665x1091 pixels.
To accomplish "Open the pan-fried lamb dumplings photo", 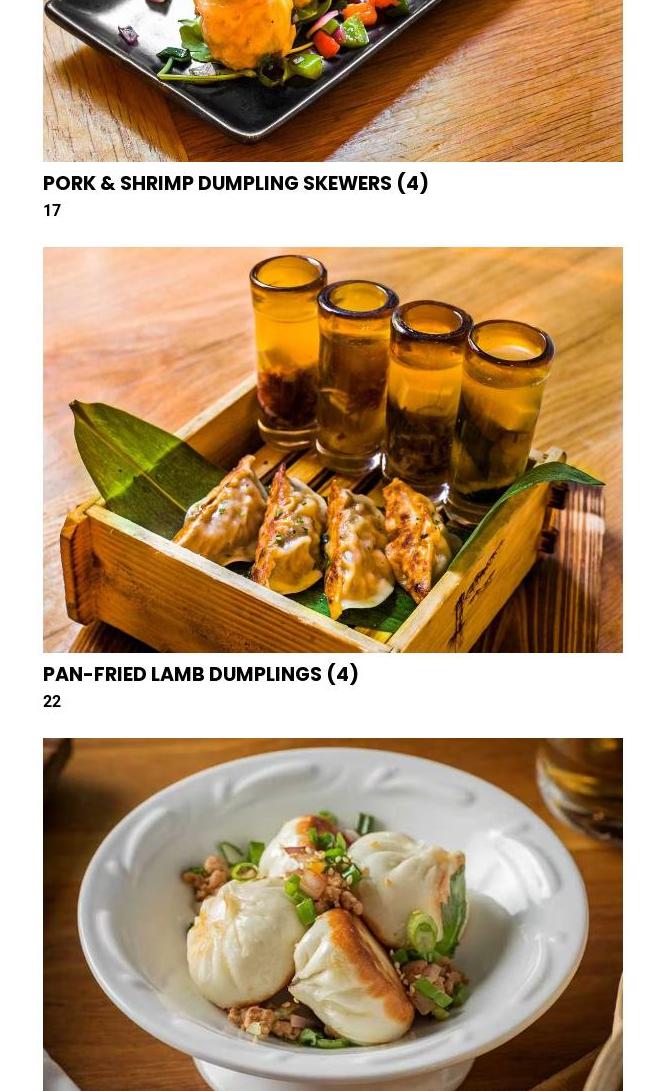I will click(332, 449).
